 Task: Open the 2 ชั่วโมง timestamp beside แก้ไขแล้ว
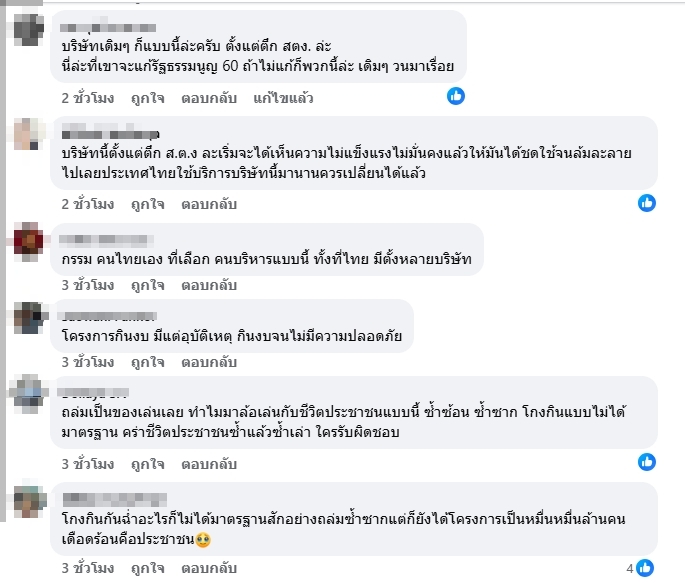point(87,98)
